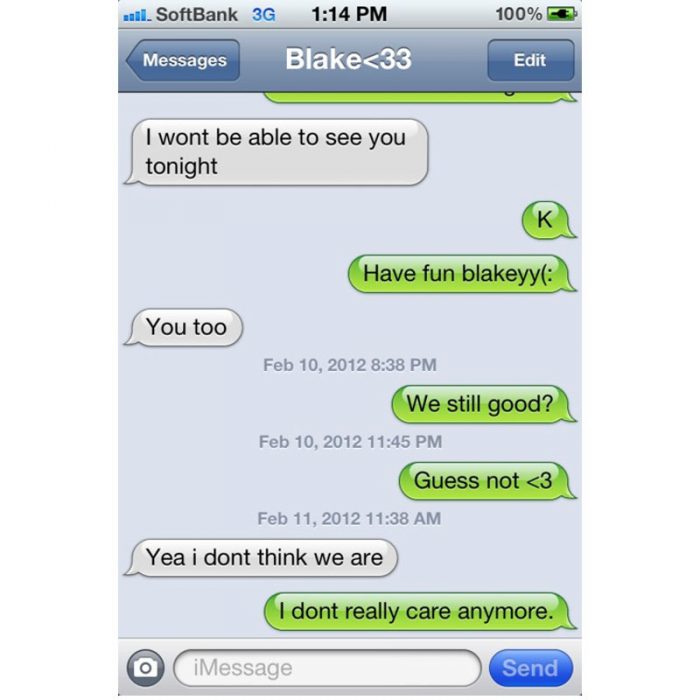Screen dimensions: 700x700
Task: Focus the iMessage text field
Action: 325,667
